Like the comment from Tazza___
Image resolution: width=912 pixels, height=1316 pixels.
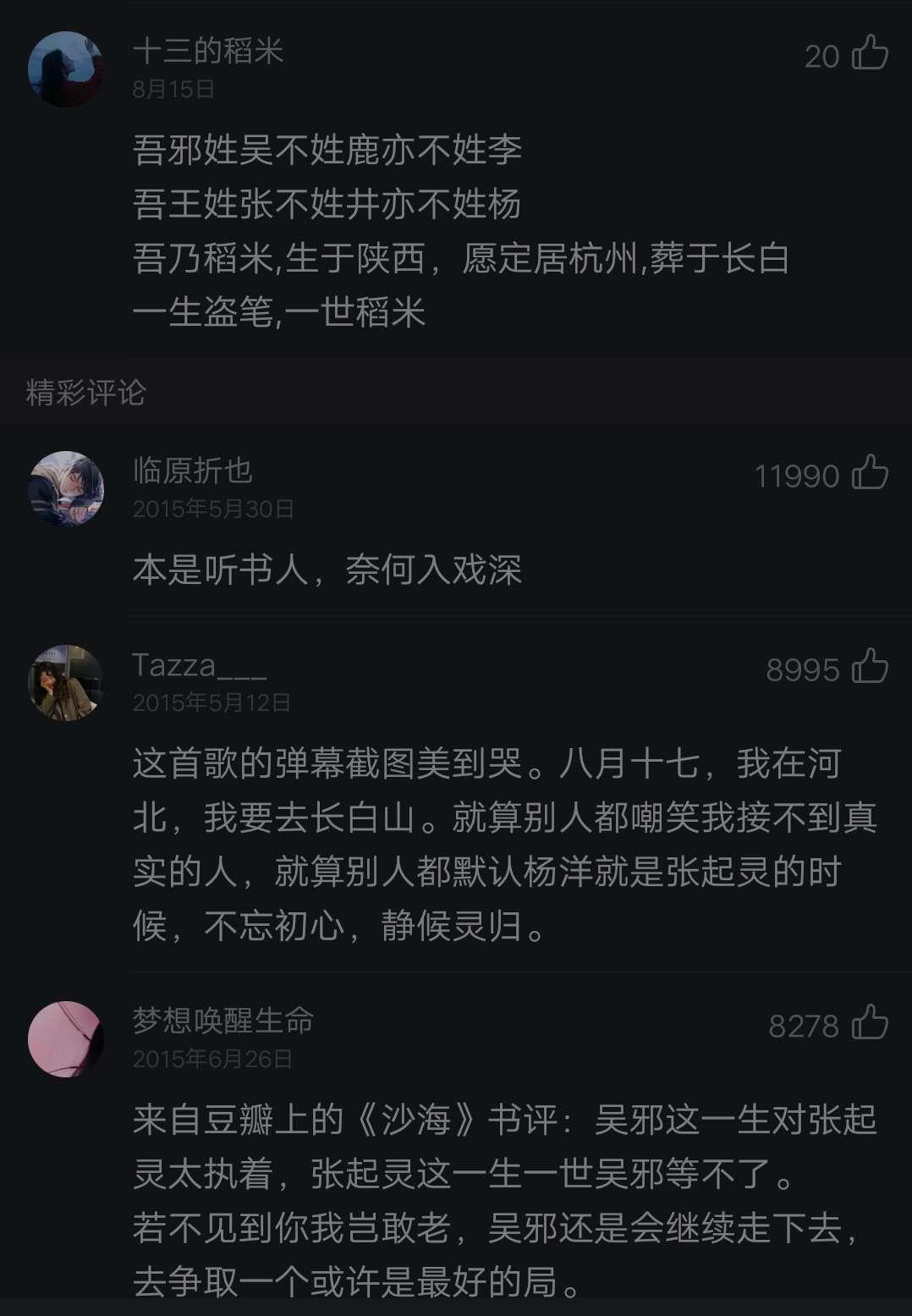tap(869, 668)
